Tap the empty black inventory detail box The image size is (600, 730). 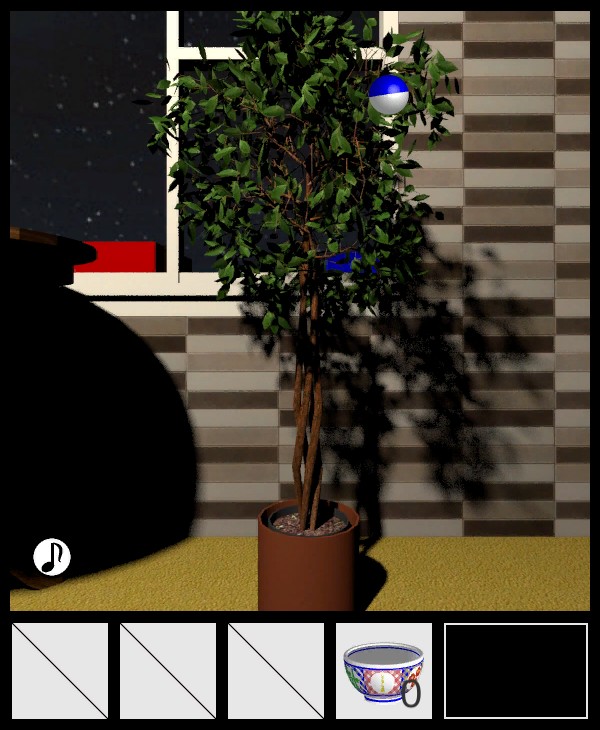516,671
